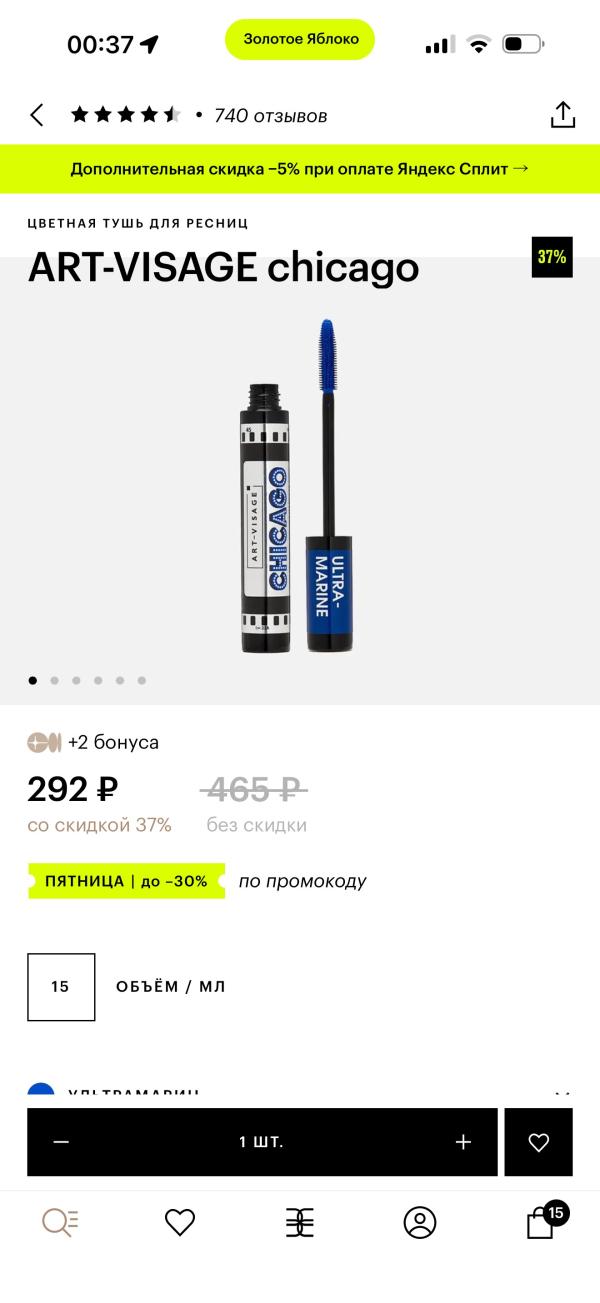Add this mascara to favorites
600x1303 pixels.
pyautogui.click(x=539, y=1142)
